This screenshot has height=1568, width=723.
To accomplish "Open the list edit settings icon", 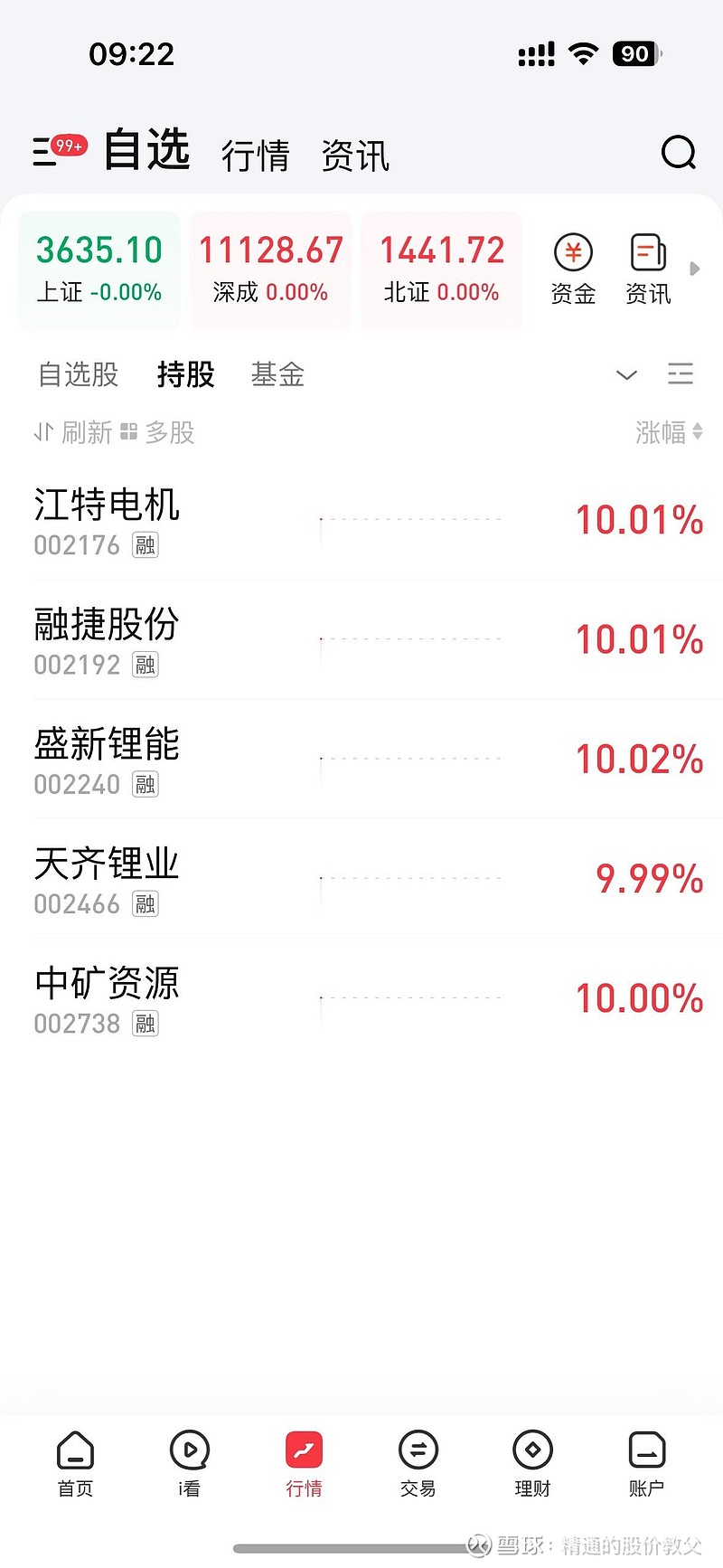I will point(681,373).
